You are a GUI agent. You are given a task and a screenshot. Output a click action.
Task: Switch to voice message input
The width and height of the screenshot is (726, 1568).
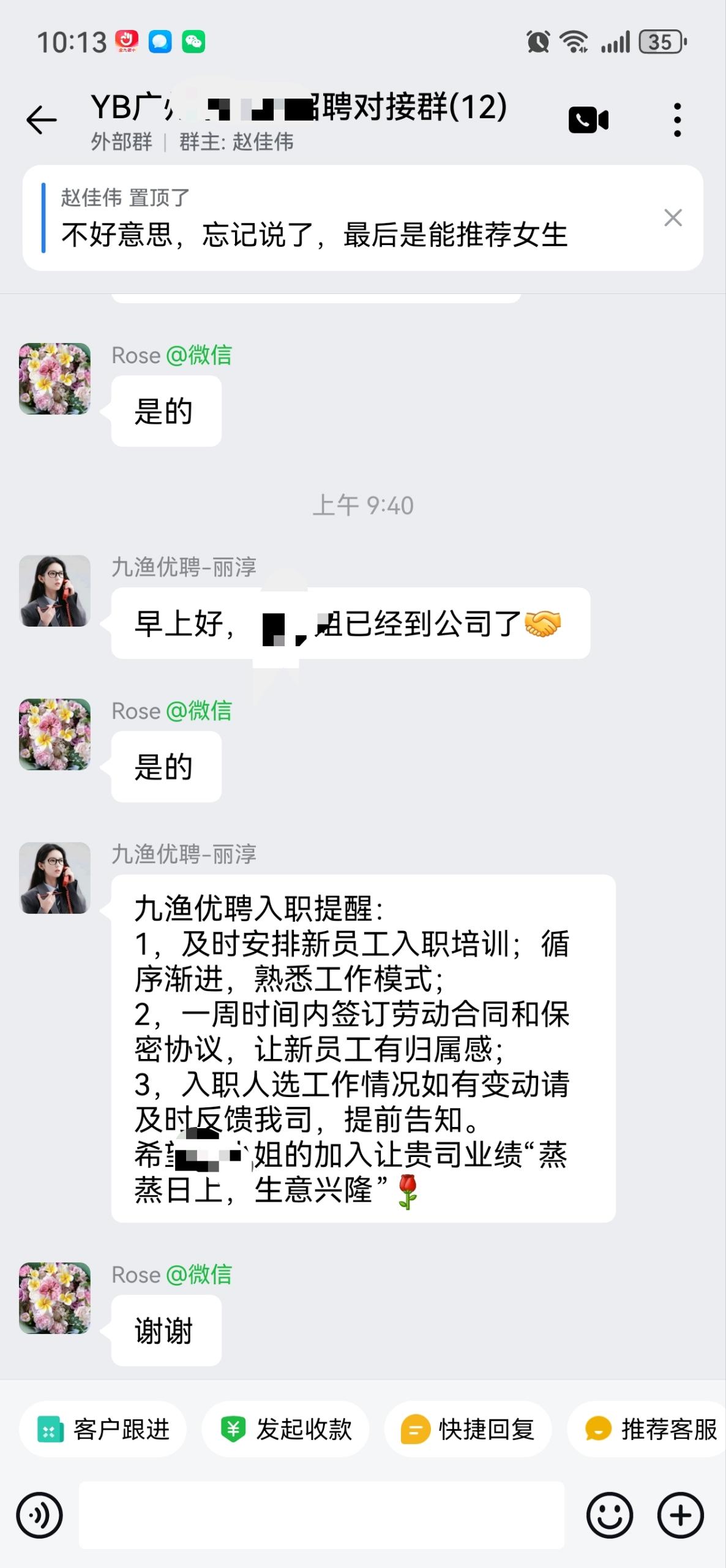(40, 1515)
